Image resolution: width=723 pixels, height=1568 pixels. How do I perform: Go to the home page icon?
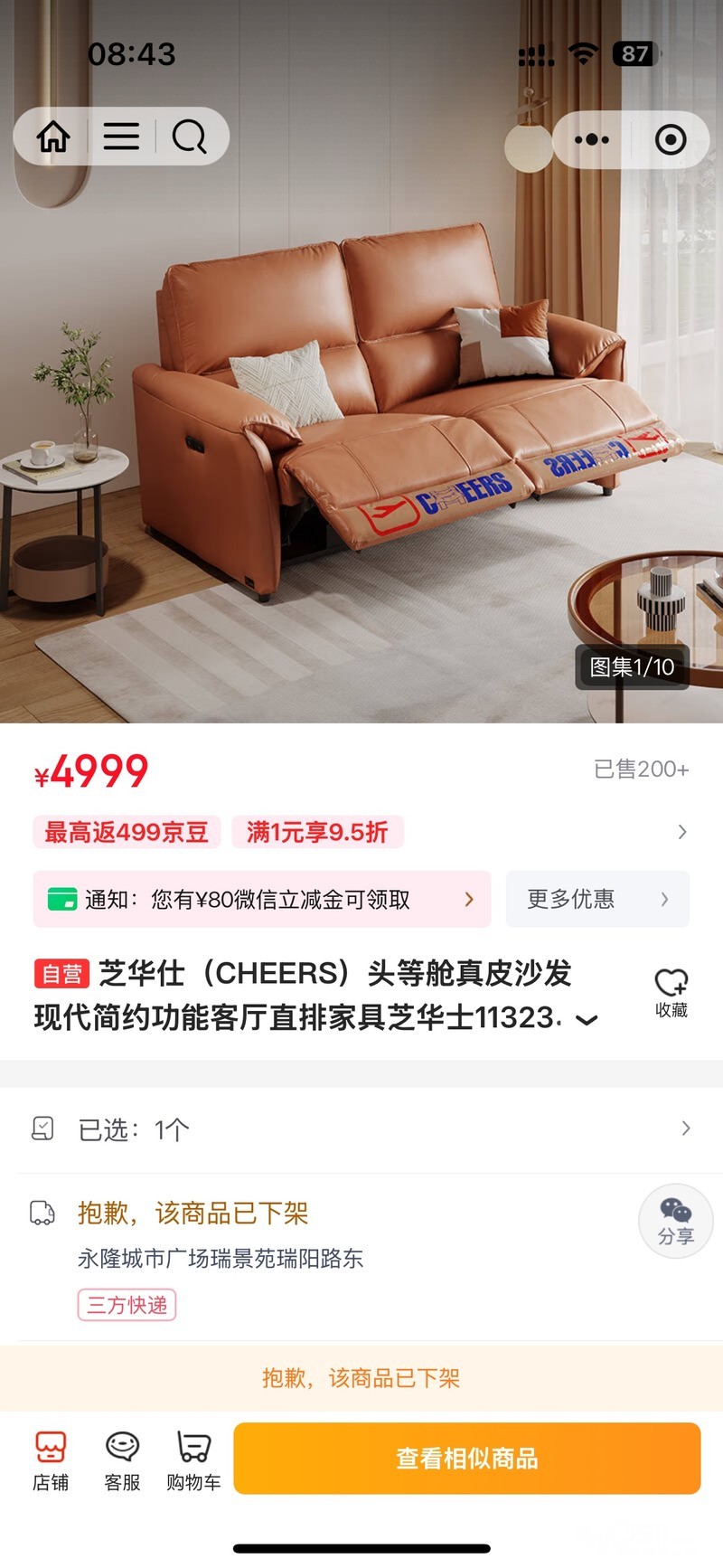(x=53, y=137)
